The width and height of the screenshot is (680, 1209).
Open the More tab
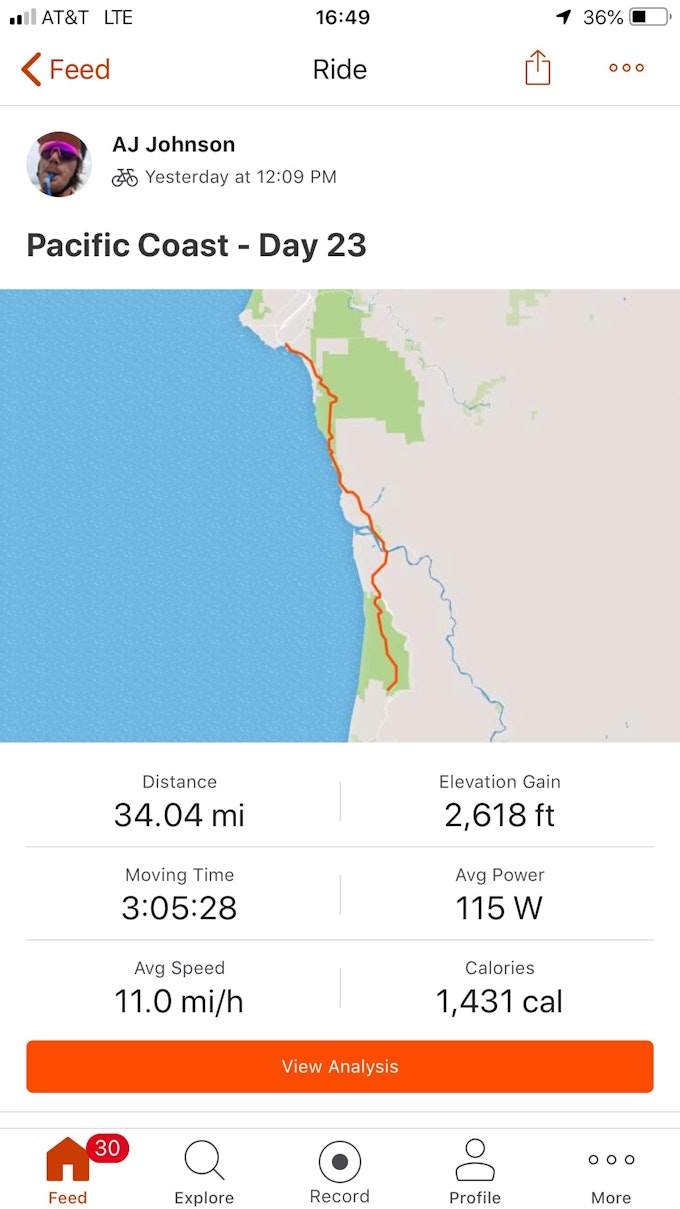pyautogui.click(x=611, y=1170)
